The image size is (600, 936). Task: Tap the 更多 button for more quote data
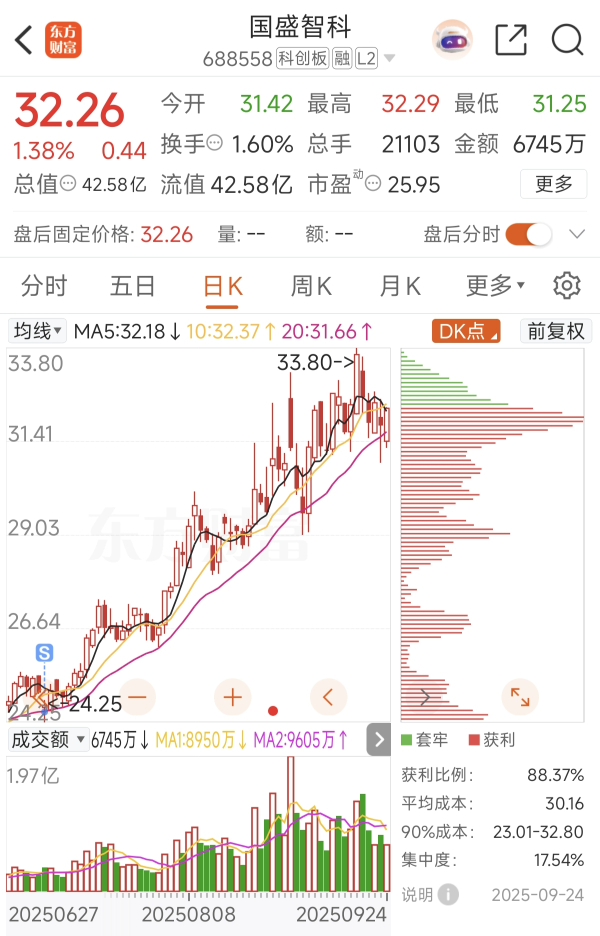[553, 184]
